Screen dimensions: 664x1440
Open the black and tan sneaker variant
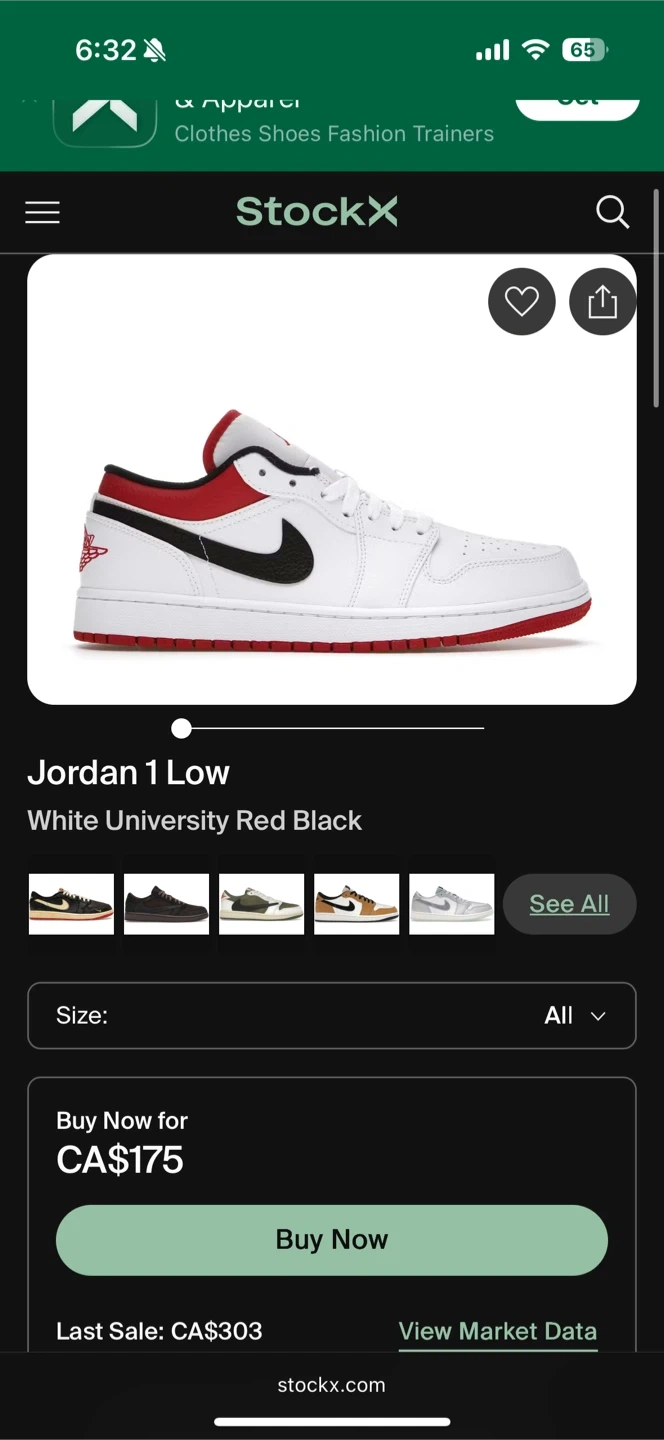(x=71, y=904)
